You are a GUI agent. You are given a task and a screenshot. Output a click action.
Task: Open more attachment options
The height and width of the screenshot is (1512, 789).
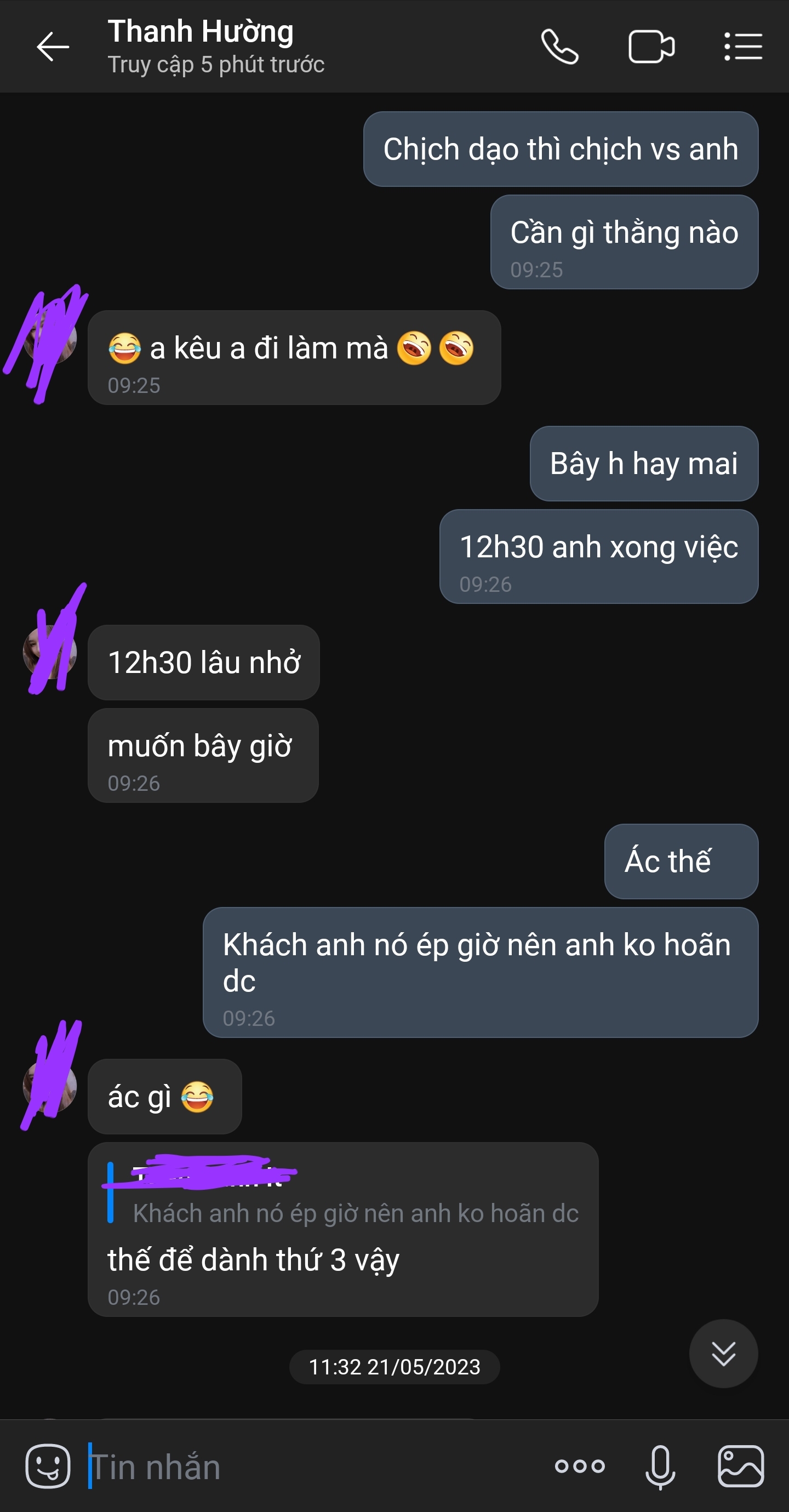[x=580, y=1465]
